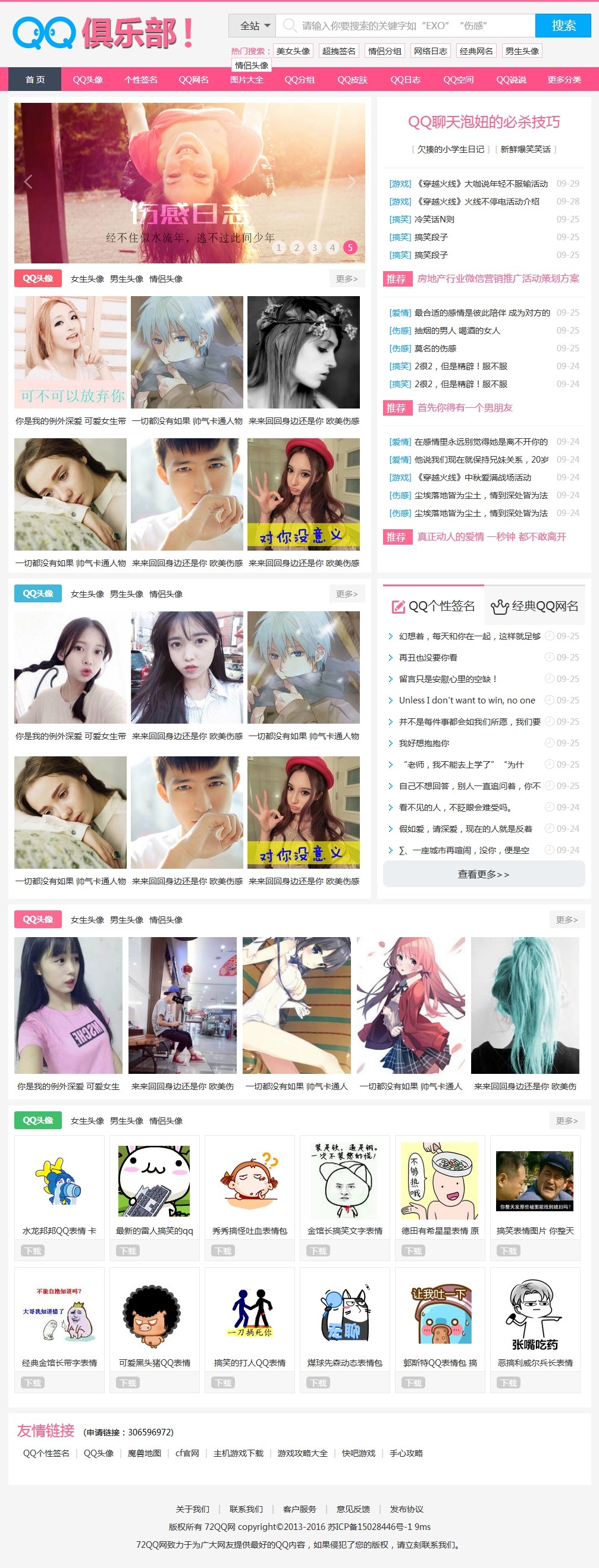Show the next banner slide arrow

coord(351,181)
